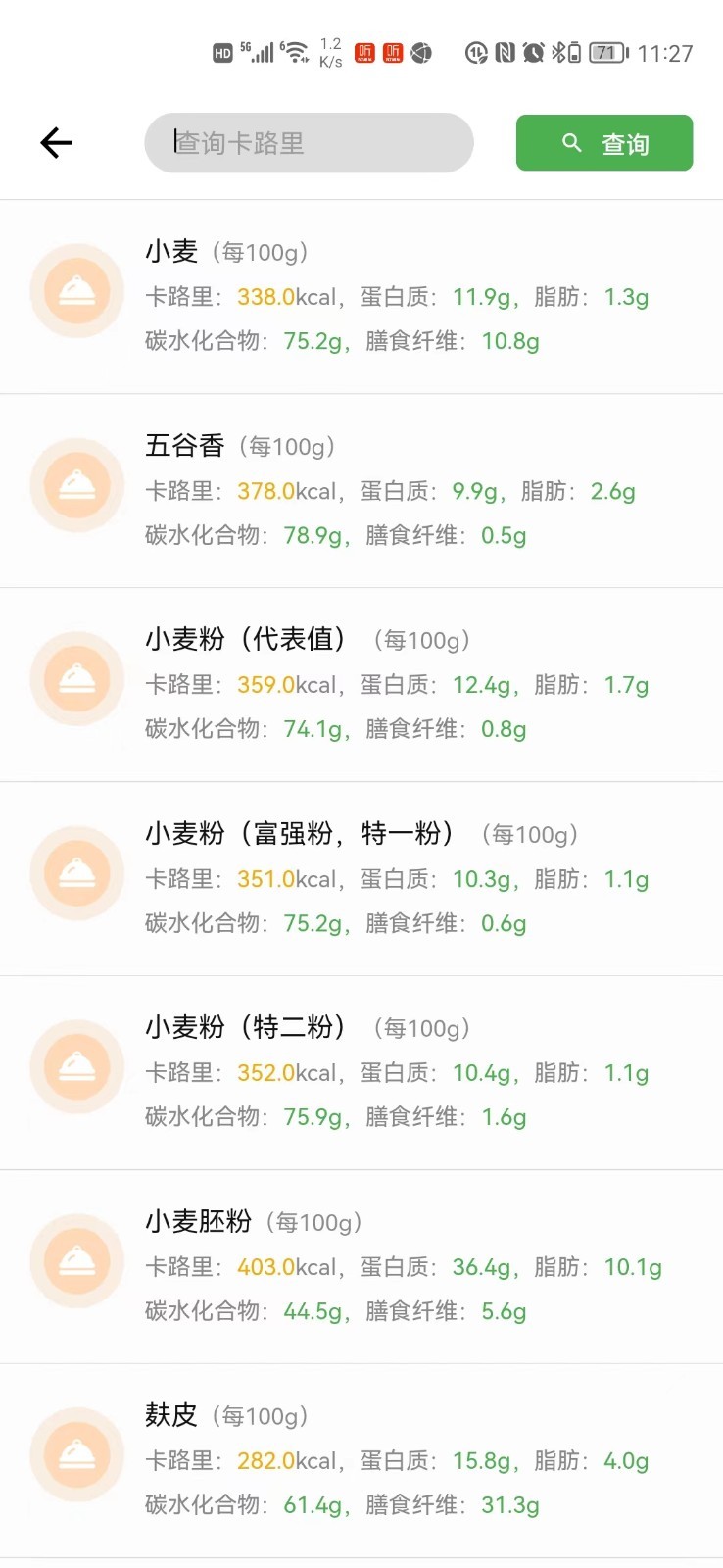Tap the green 查询 button
Screen dimensions: 723x1568
(604, 143)
